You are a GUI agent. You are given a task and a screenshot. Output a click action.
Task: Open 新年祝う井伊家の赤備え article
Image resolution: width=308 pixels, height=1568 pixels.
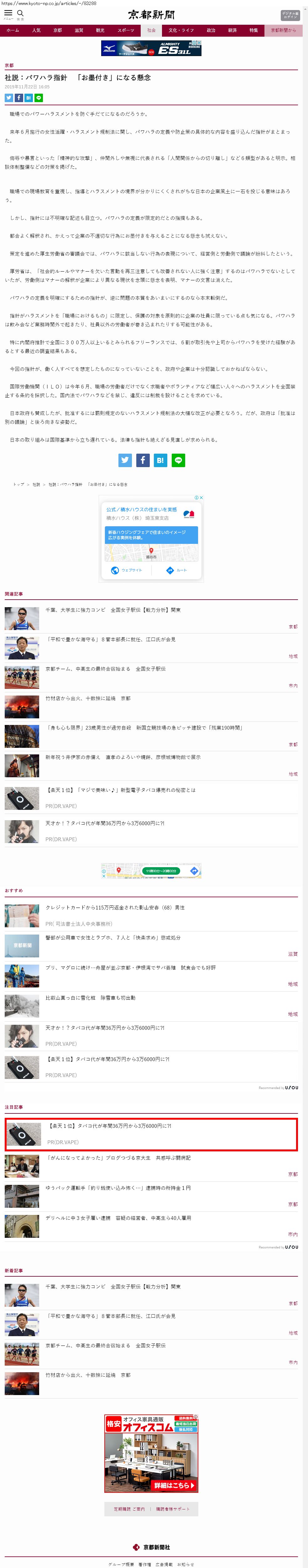[x=122, y=757]
